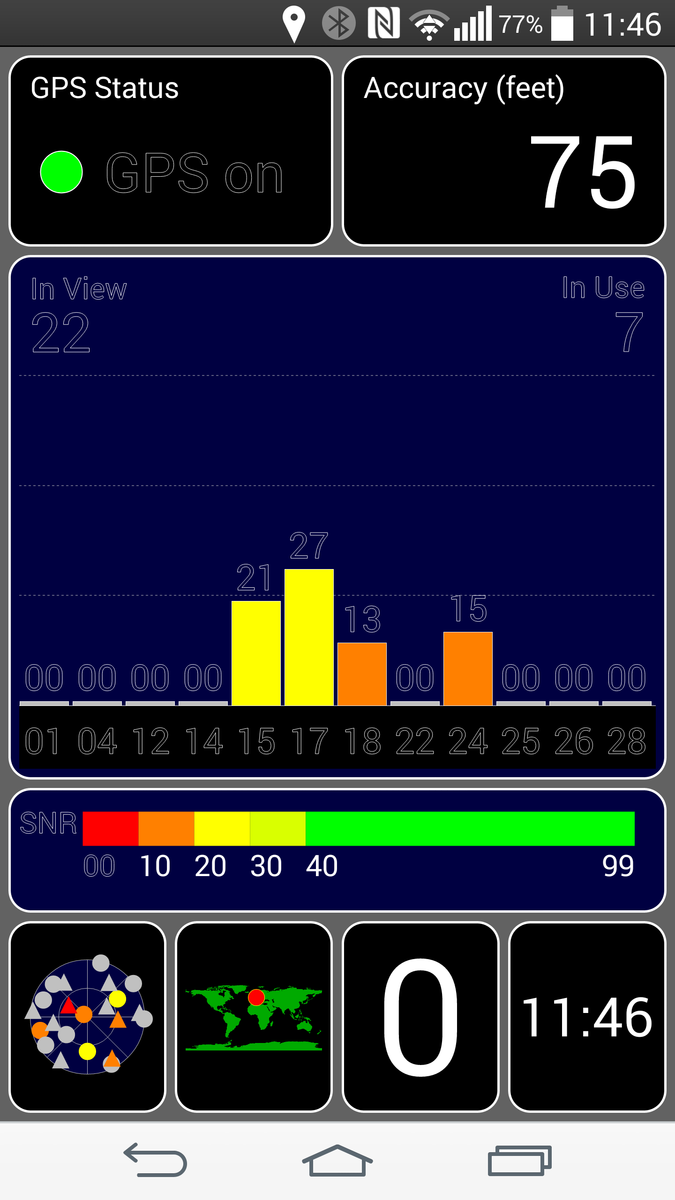Open the GPS Status tile

pos(171,151)
